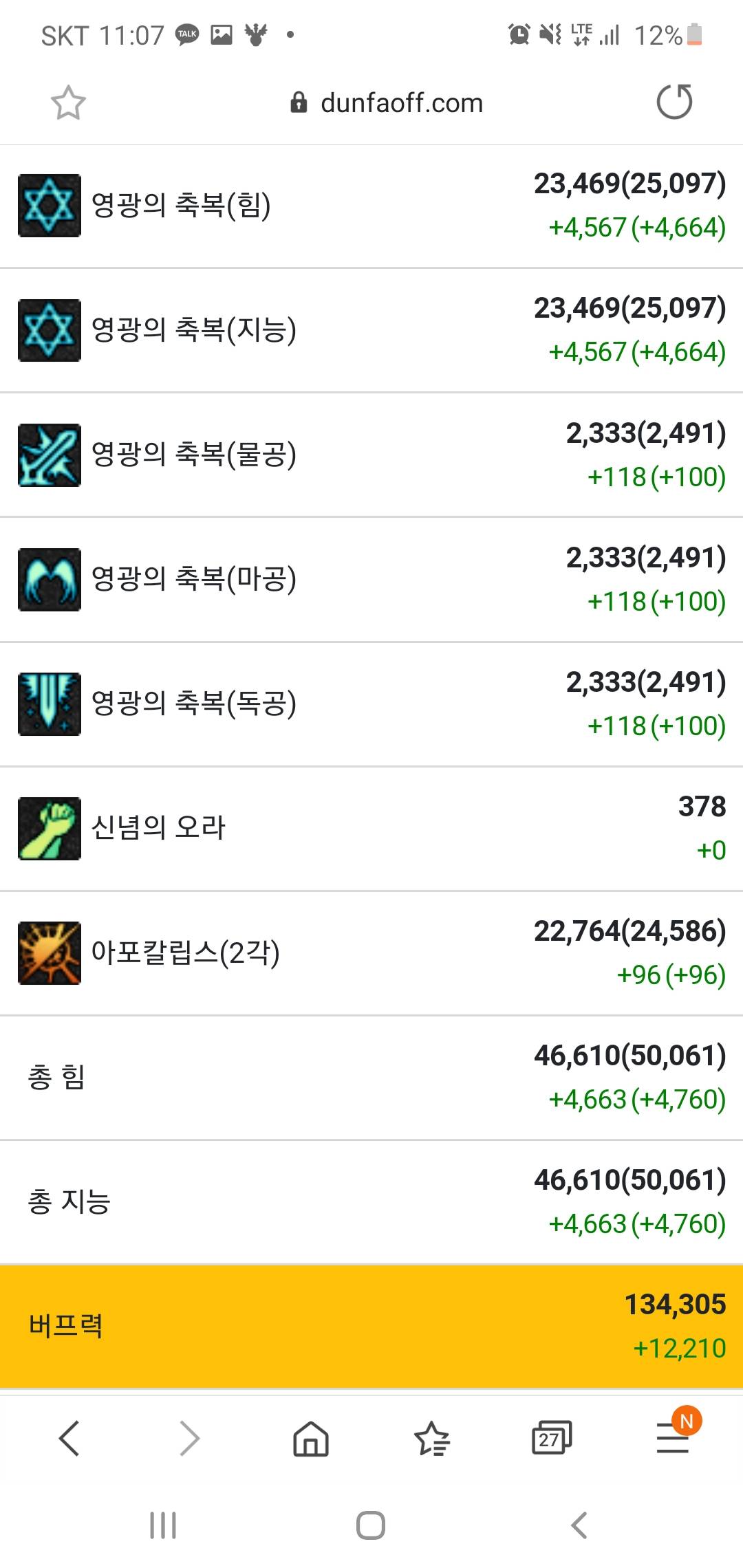The width and height of the screenshot is (743, 1568).
Task: Open the browser home page
Action: (x=311, y=1438)
